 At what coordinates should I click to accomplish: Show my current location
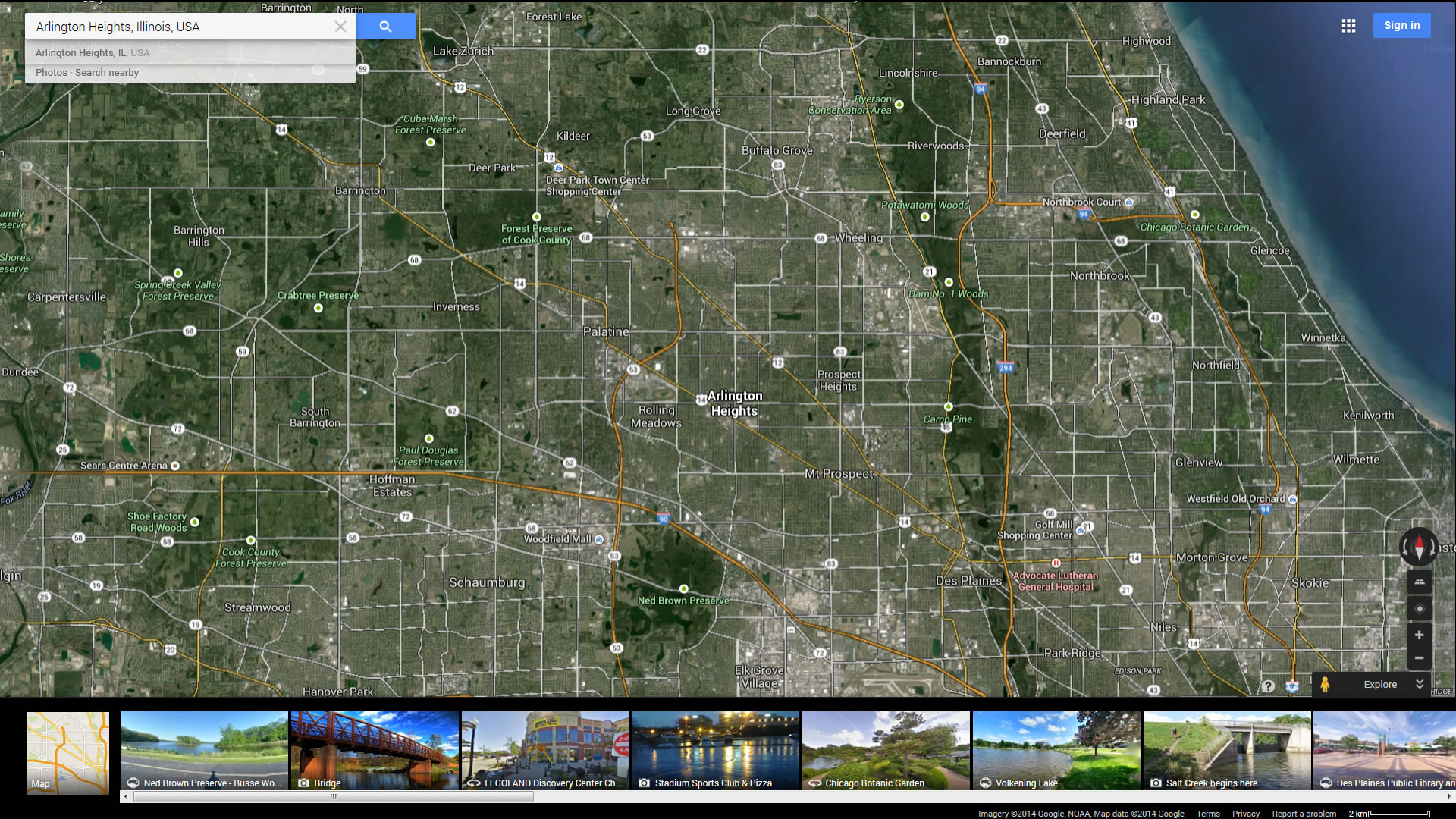(1419, 609)
